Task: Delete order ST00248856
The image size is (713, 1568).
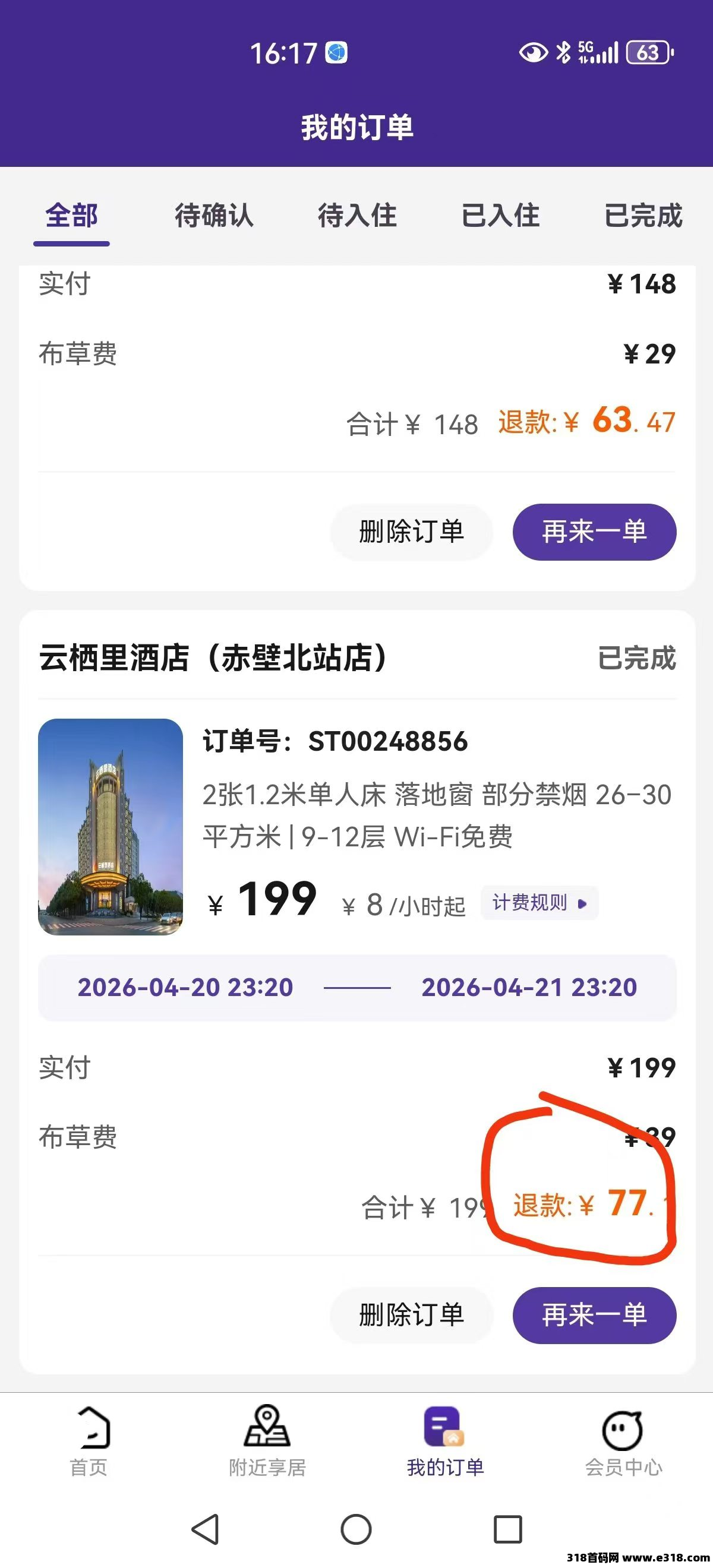Action: point(412,1315)
